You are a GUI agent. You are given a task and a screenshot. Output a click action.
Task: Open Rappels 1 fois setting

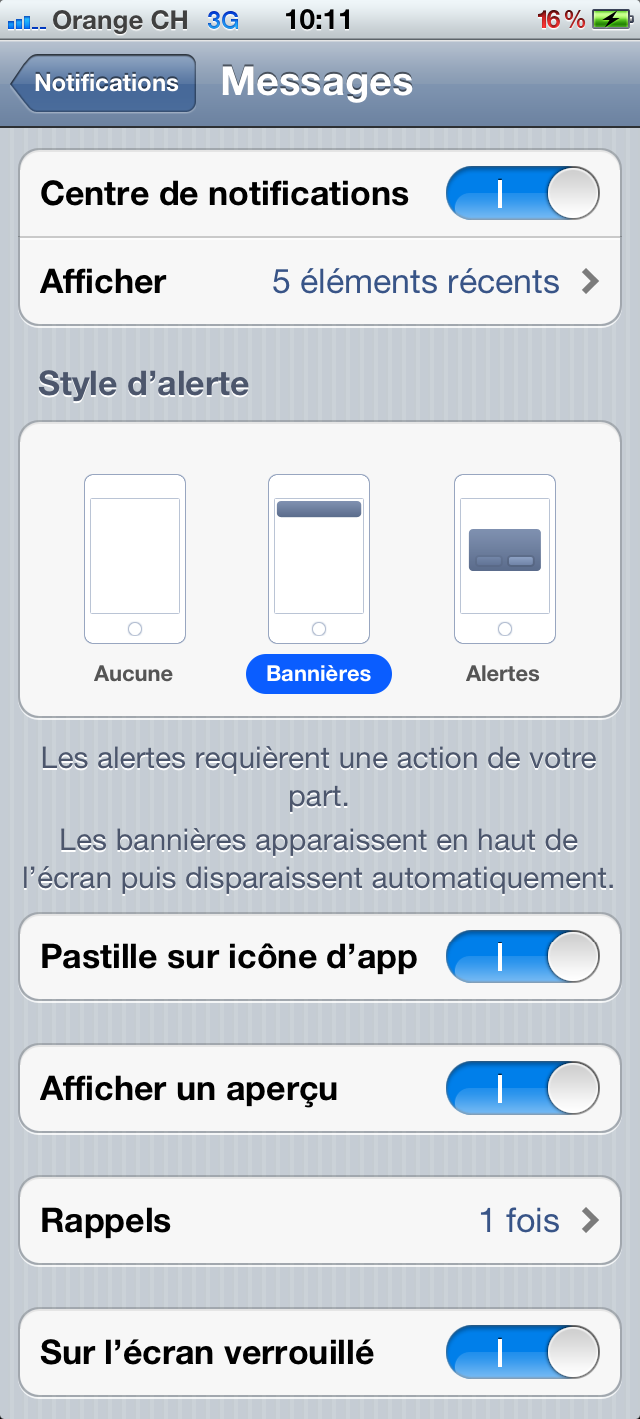tap(320, 1221)
